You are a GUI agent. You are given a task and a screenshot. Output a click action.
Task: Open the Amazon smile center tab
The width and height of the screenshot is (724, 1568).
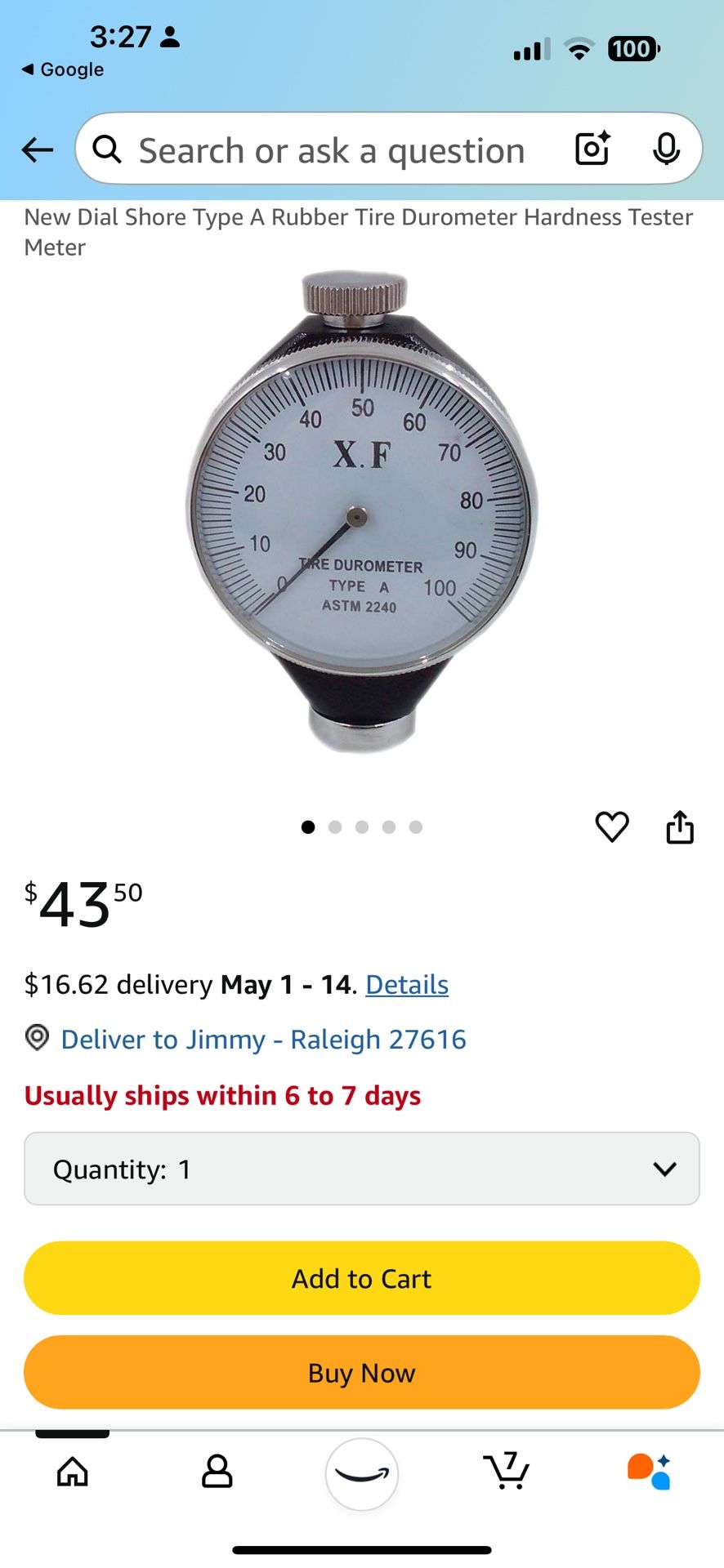pos(362,1474)
